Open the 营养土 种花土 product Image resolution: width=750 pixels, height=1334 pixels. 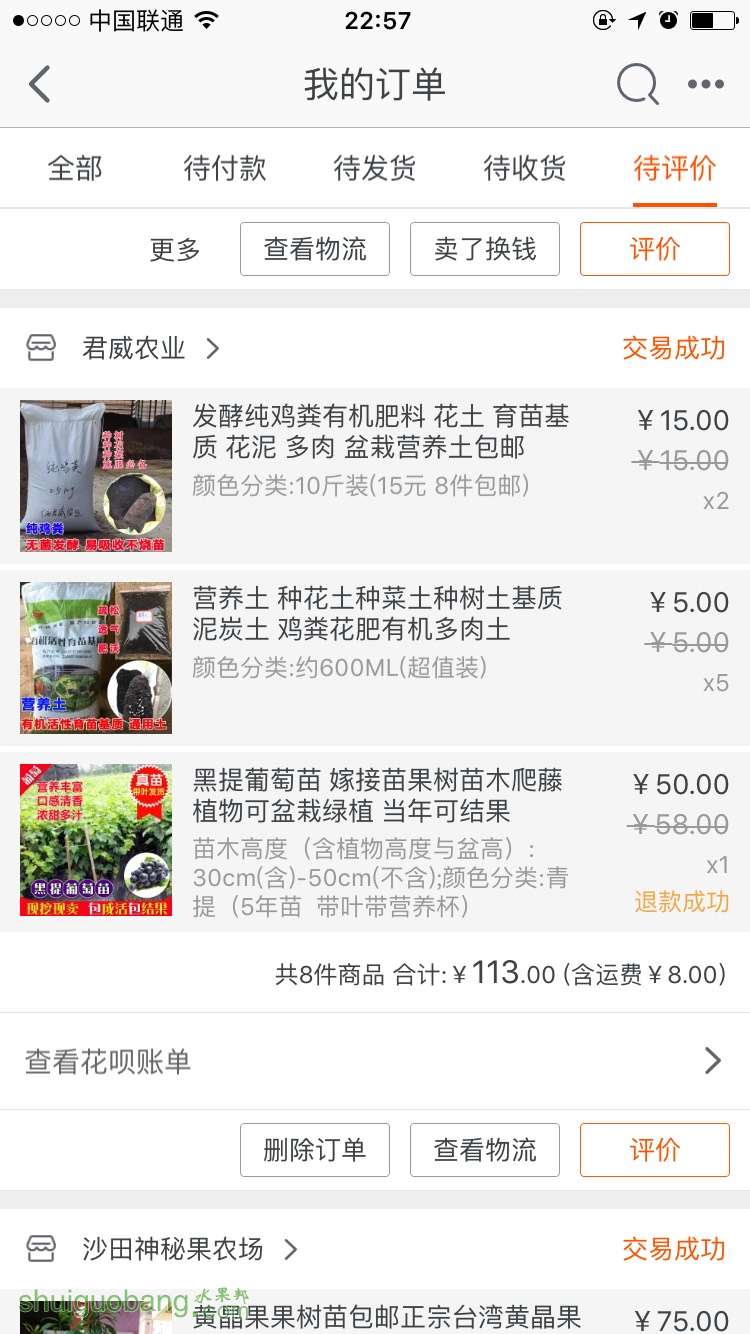378,613
